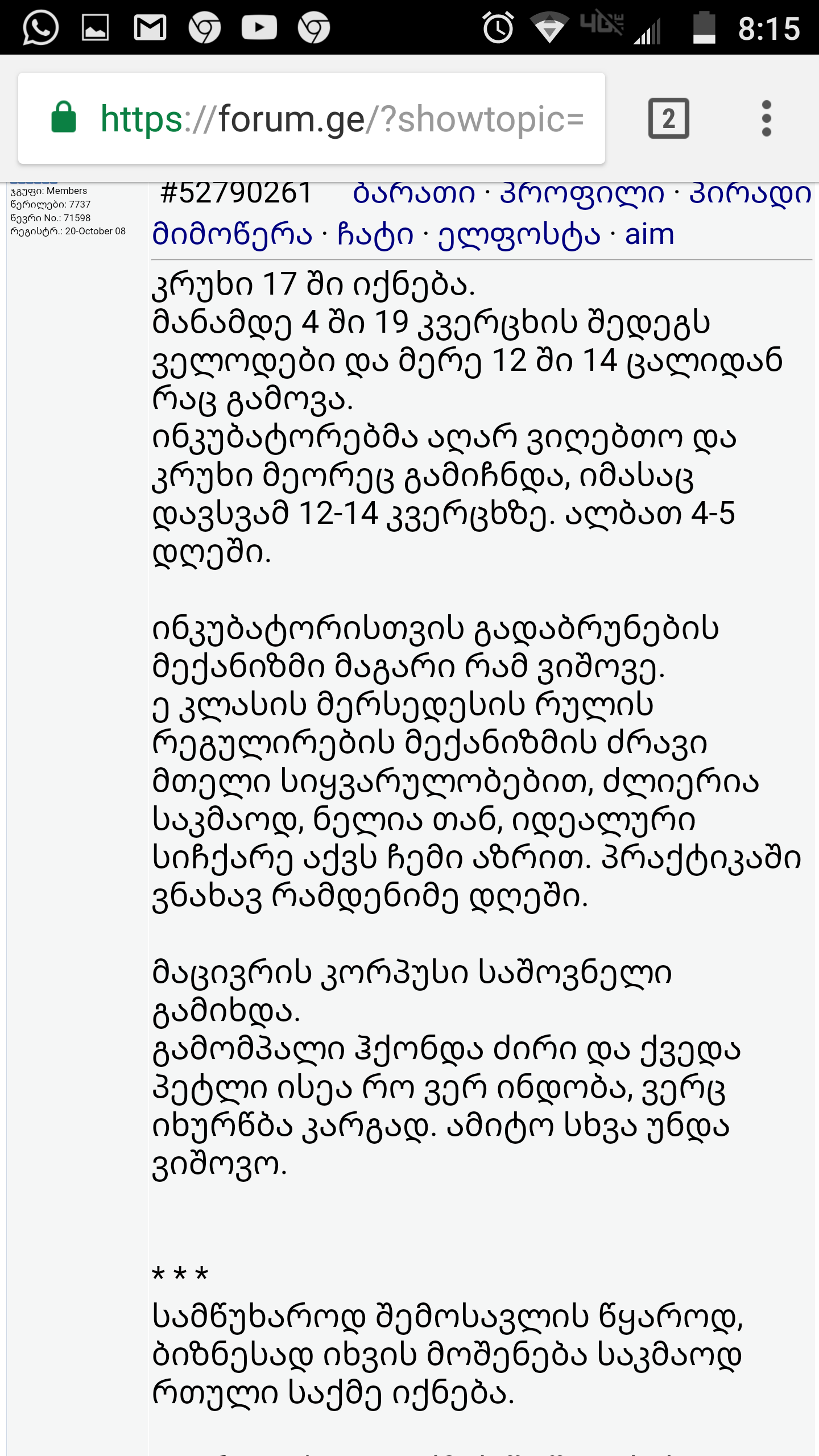
Task: Open the ელფოსტა link
Action: coord(519,234)
